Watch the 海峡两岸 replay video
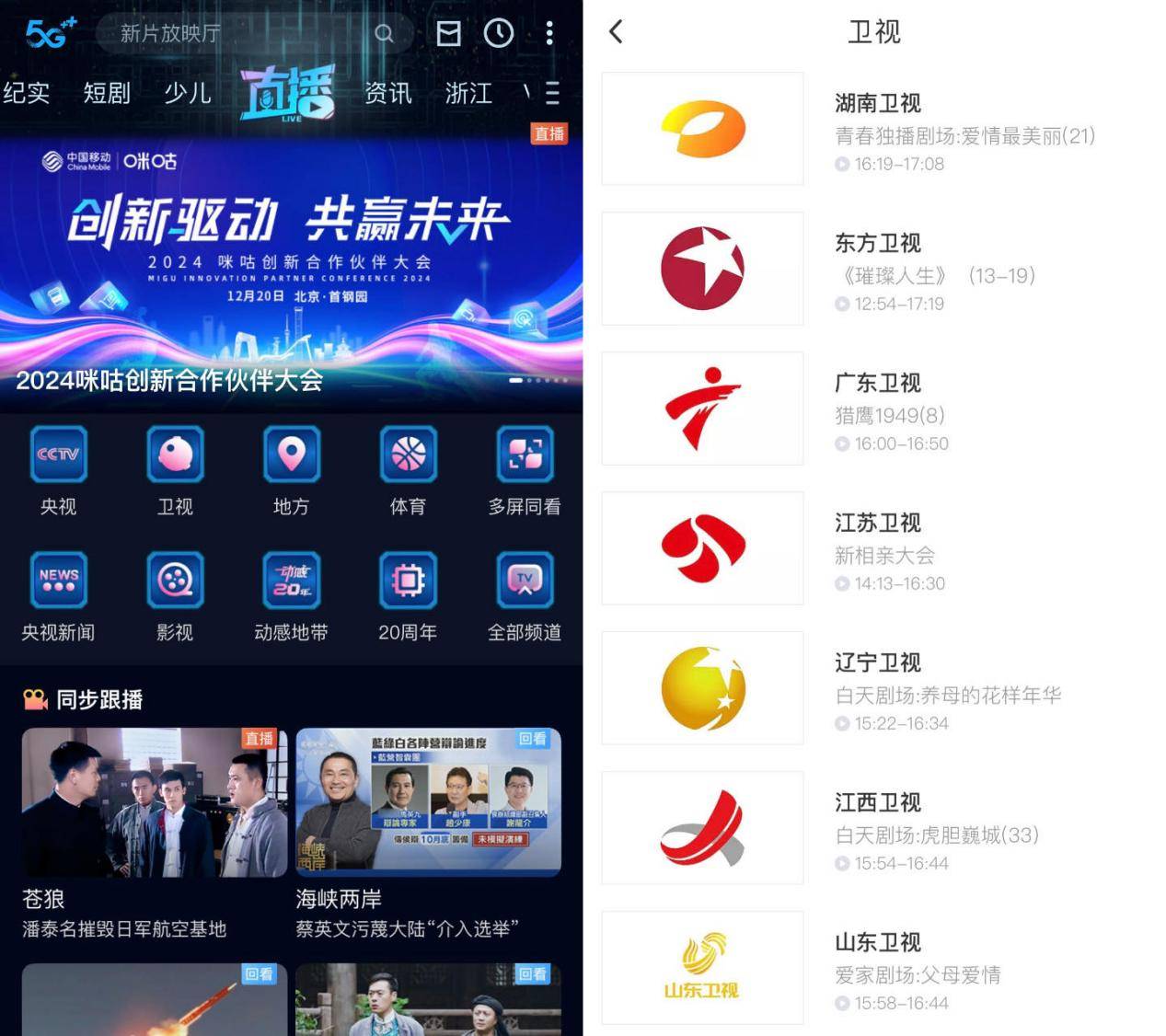 point(428,802)
